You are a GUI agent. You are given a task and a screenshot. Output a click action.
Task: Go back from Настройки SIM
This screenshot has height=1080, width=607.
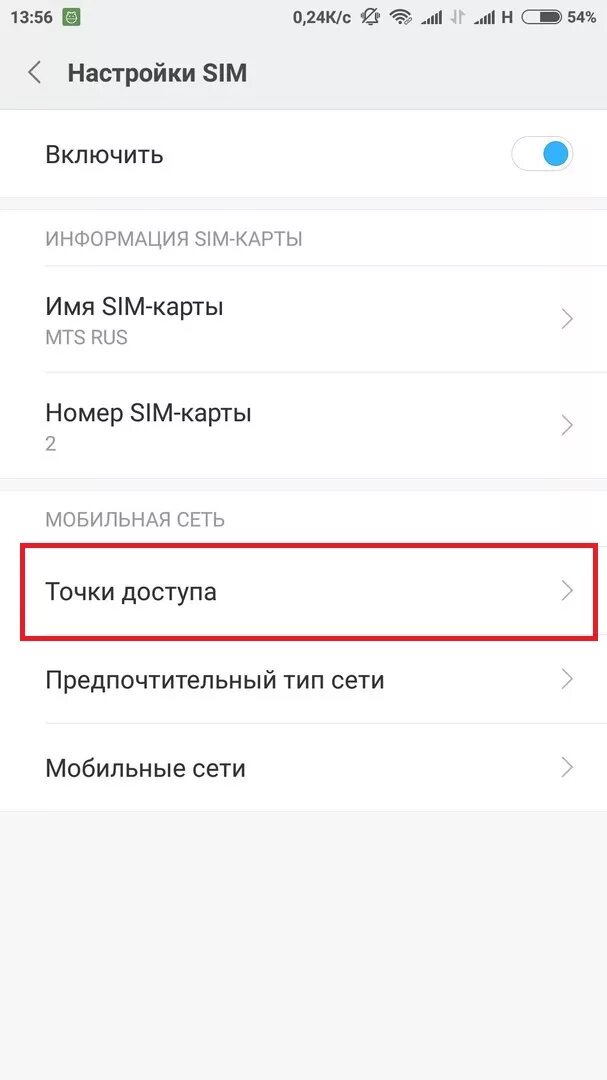pyautogui.click(x=34, y=73)
